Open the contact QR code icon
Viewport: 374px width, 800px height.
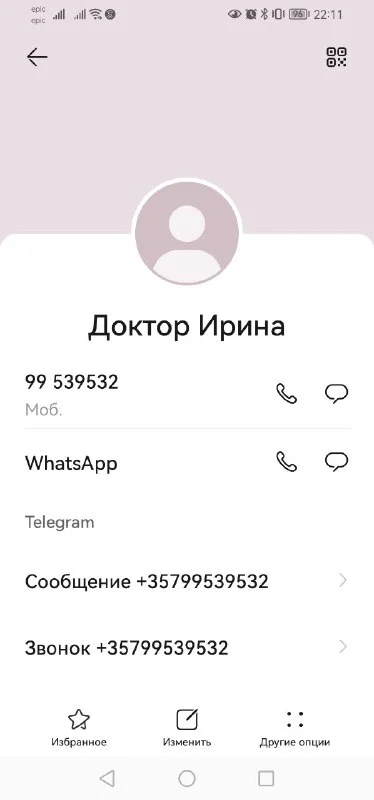337,57
